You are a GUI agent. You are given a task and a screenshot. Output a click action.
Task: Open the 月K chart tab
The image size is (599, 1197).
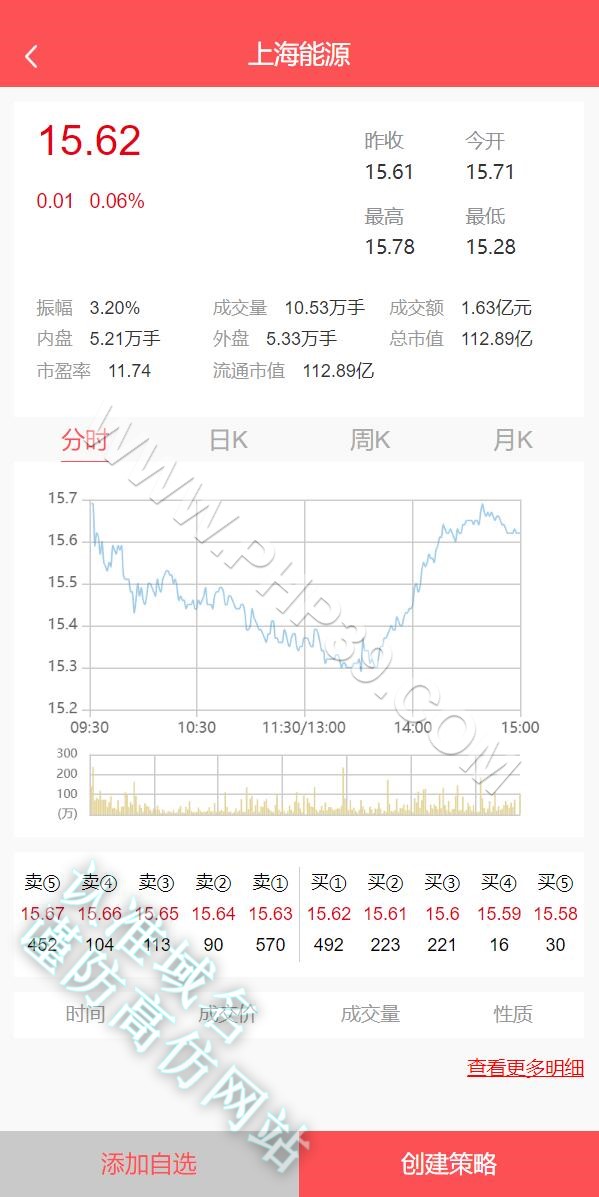pos(513,440)
